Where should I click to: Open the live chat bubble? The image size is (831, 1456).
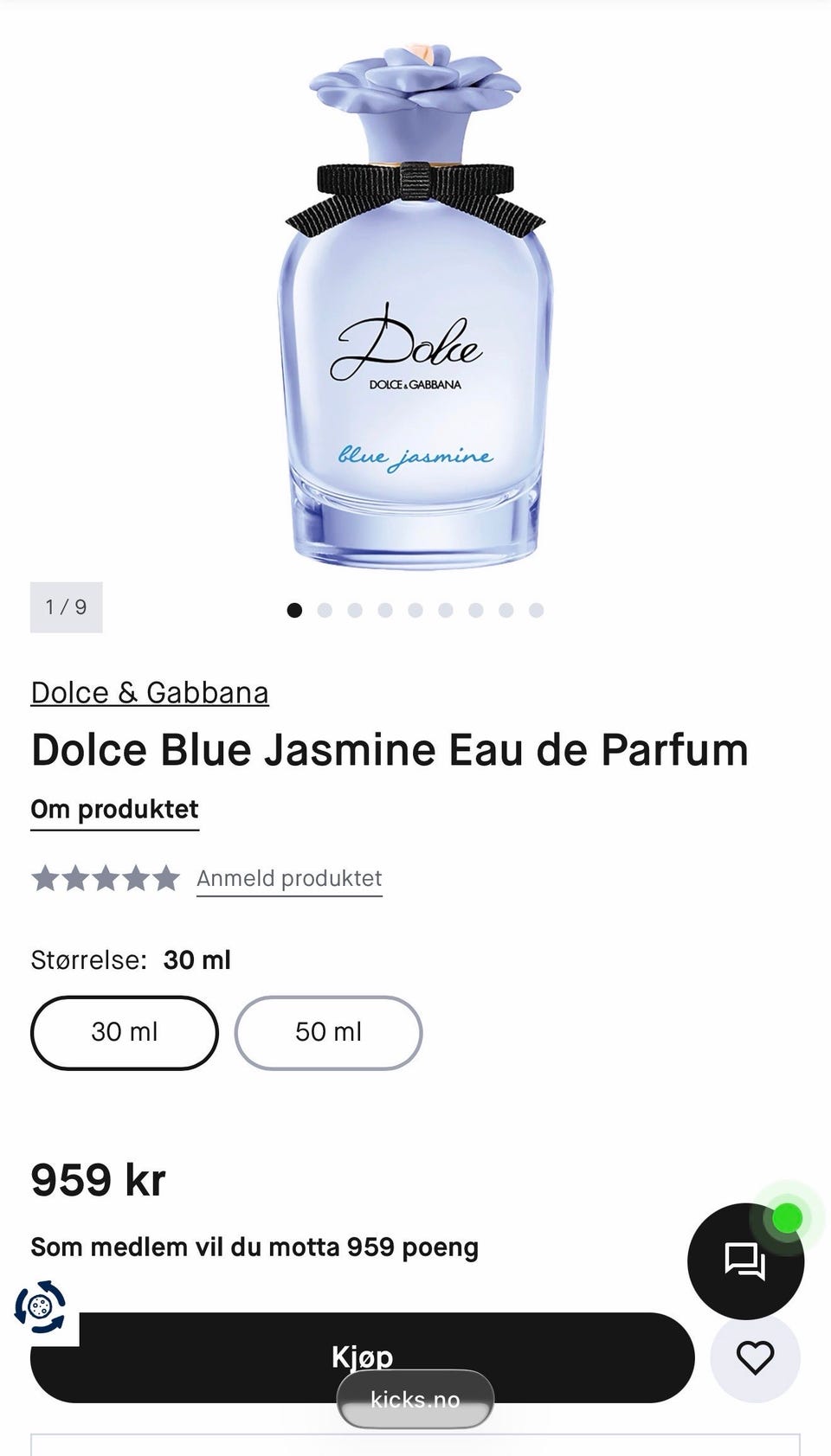(745, 1260)
